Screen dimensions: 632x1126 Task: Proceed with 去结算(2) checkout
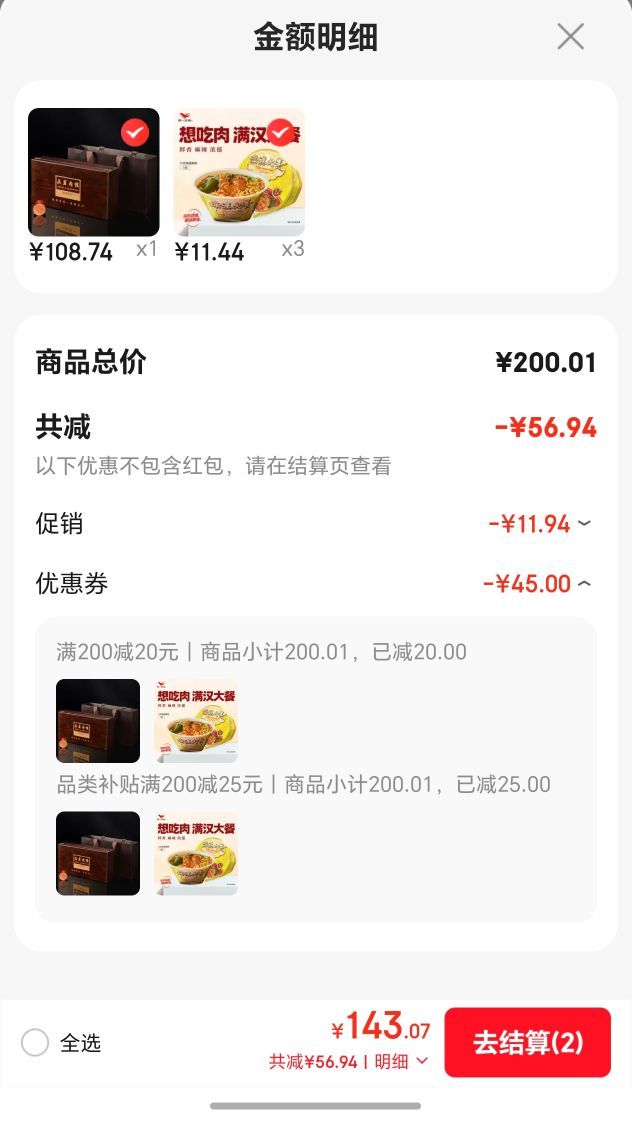point(527,1042)
